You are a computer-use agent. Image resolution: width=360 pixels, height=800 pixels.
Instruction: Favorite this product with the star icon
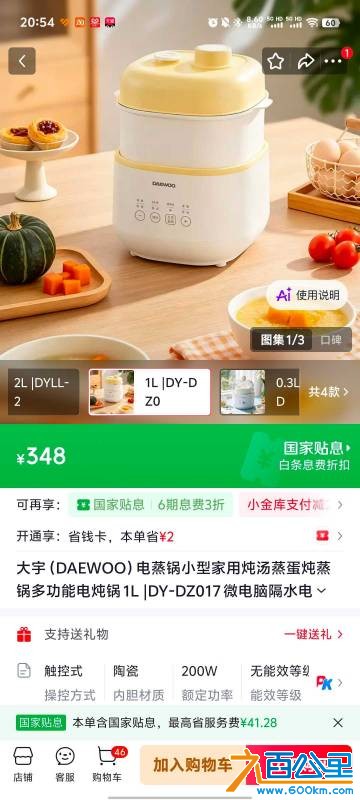[x=276, y=61]
